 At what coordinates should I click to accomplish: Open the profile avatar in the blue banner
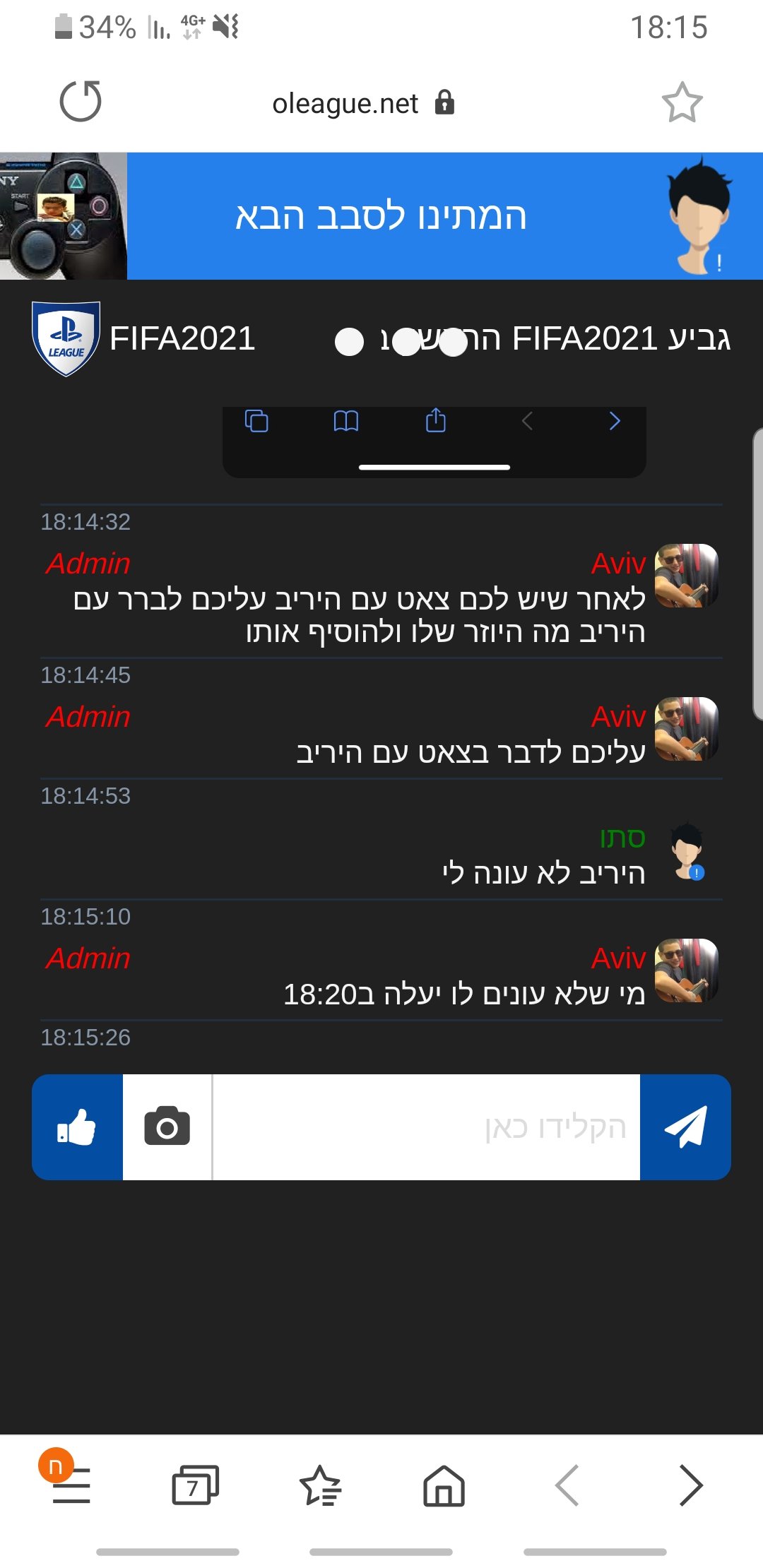699,215
